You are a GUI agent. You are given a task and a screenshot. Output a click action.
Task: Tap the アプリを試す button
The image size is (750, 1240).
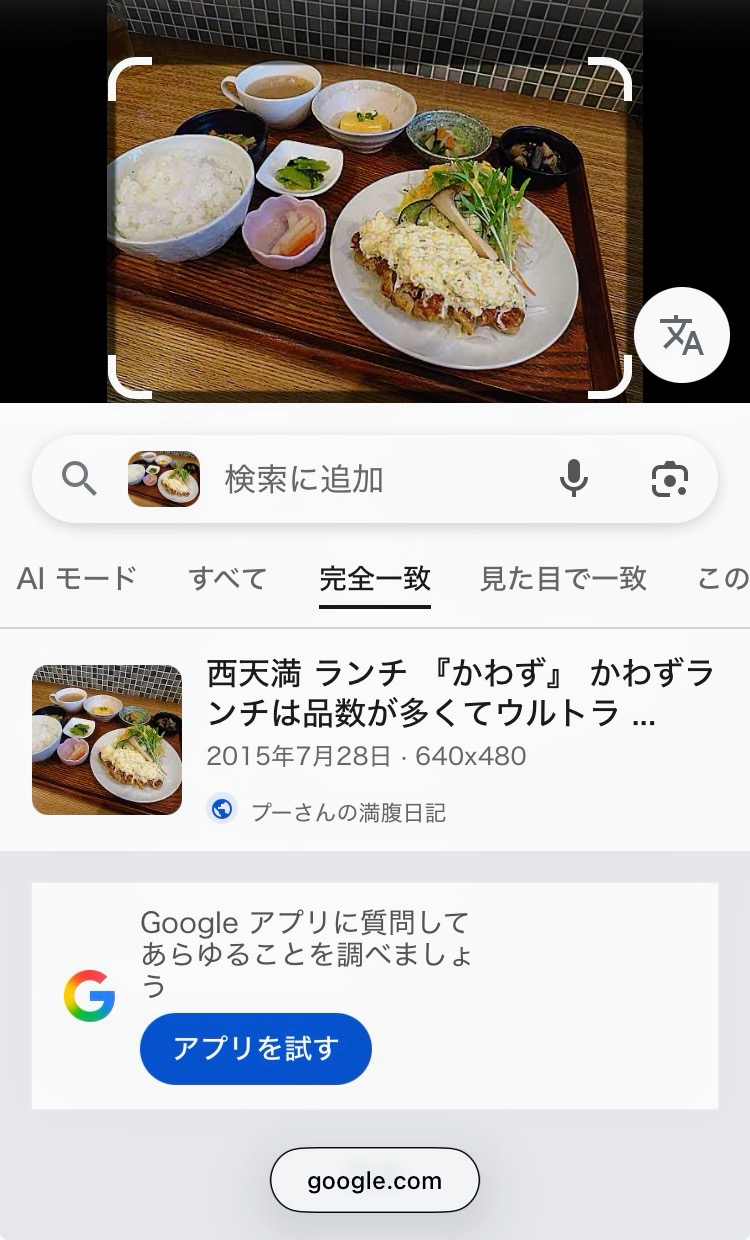(256, 1048)
